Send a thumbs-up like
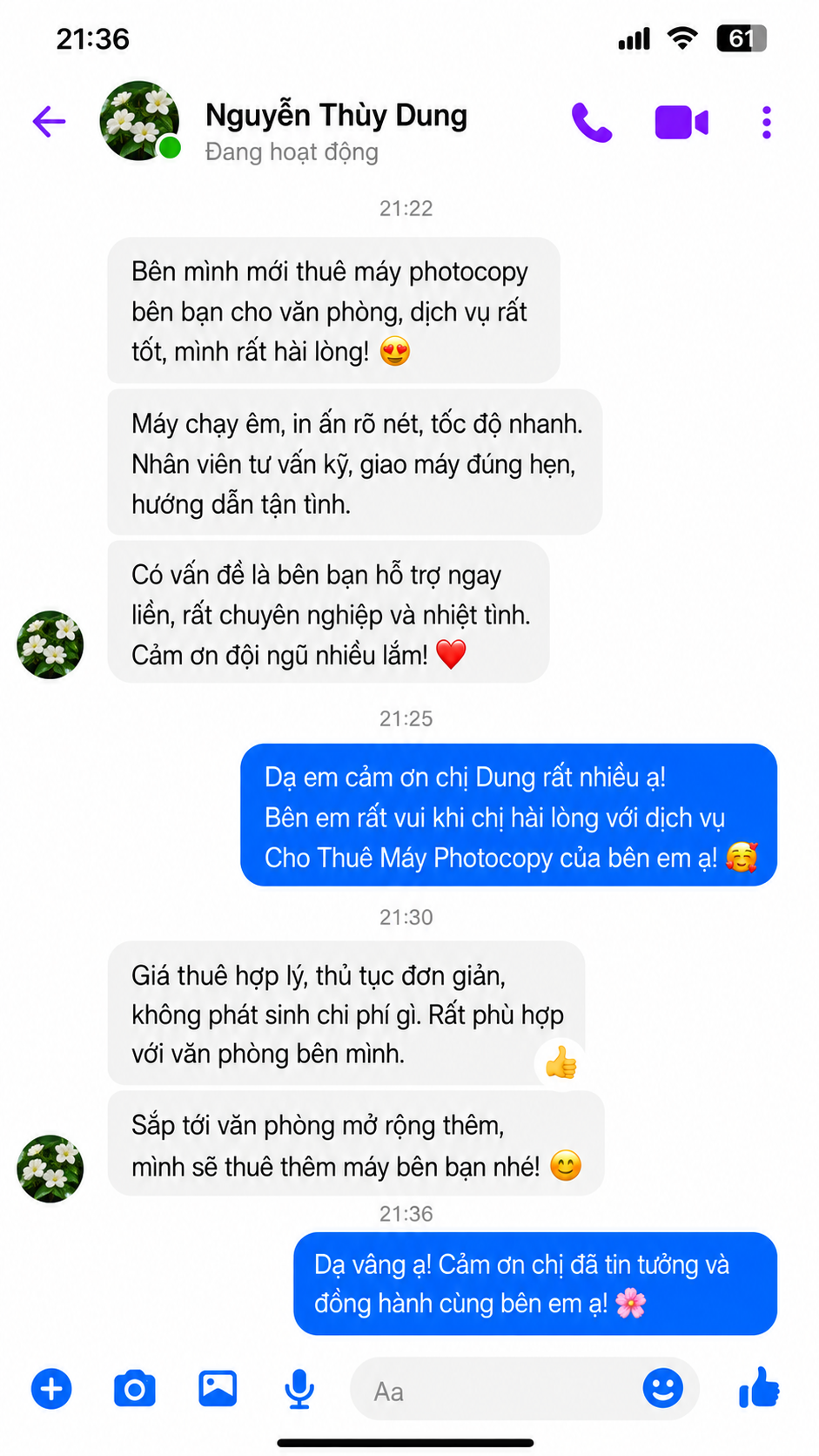 pyautogui.click(x=759, y=1387)
